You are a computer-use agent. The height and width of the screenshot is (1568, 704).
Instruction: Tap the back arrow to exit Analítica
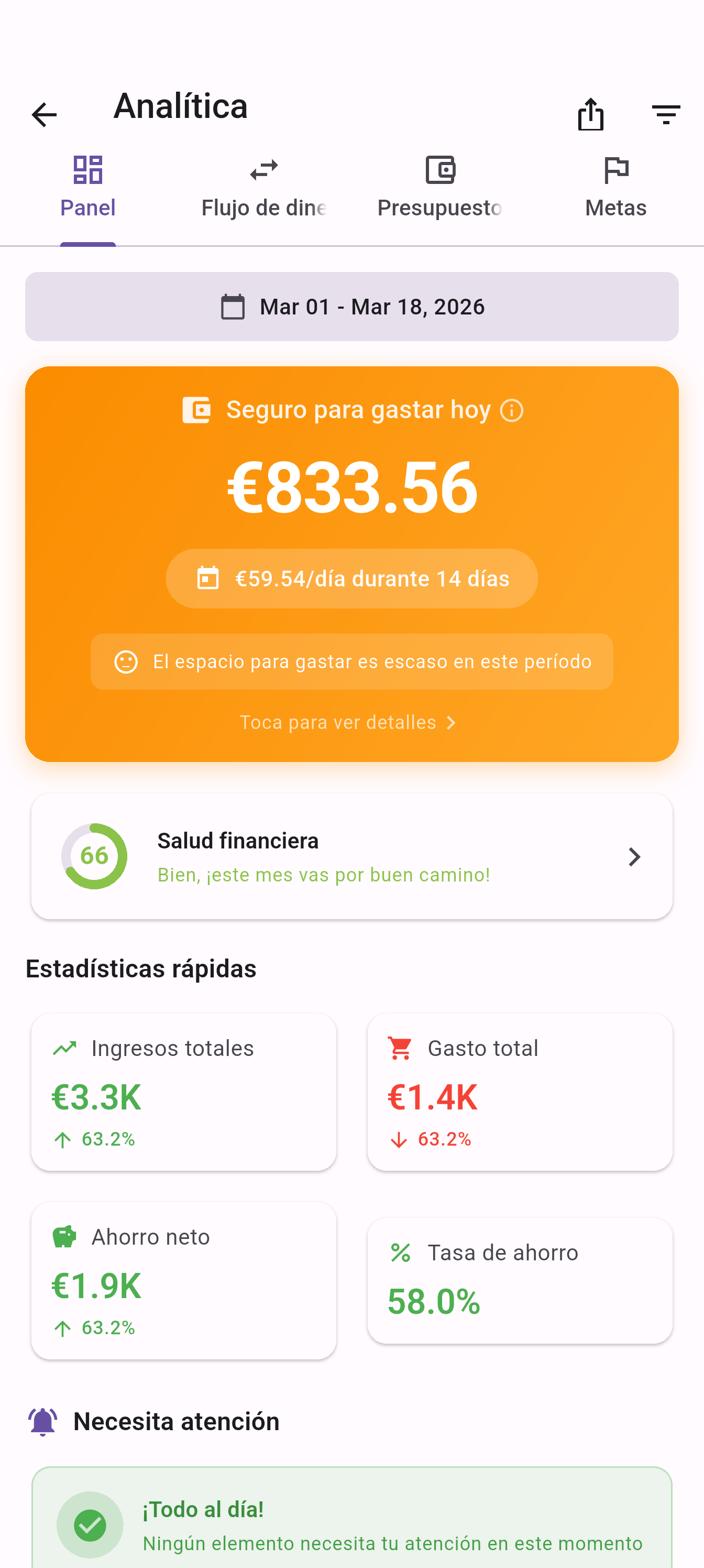click(x=44, y=114)
